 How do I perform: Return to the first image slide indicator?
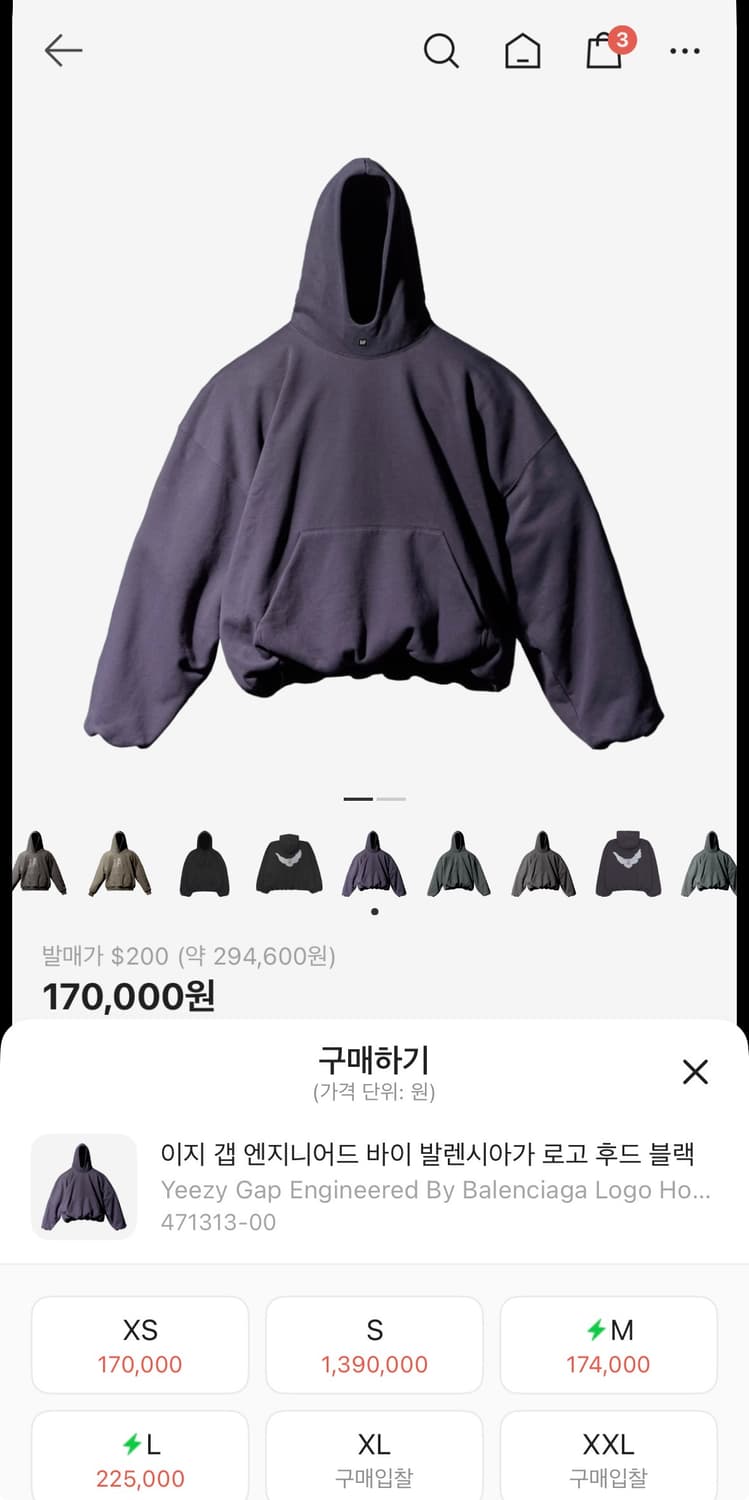356,799
